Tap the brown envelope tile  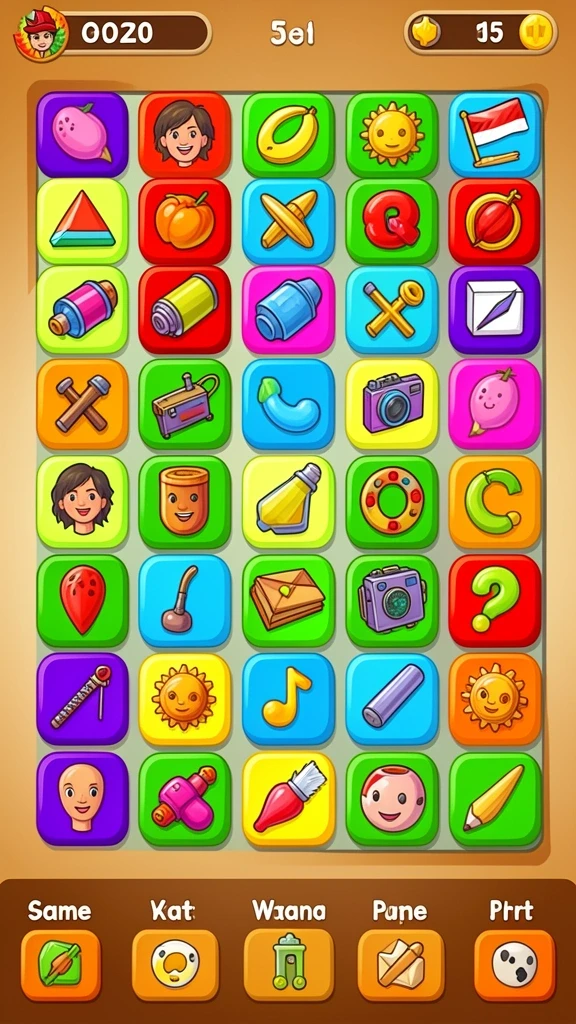pyautogui.click(x=288, y=601)
